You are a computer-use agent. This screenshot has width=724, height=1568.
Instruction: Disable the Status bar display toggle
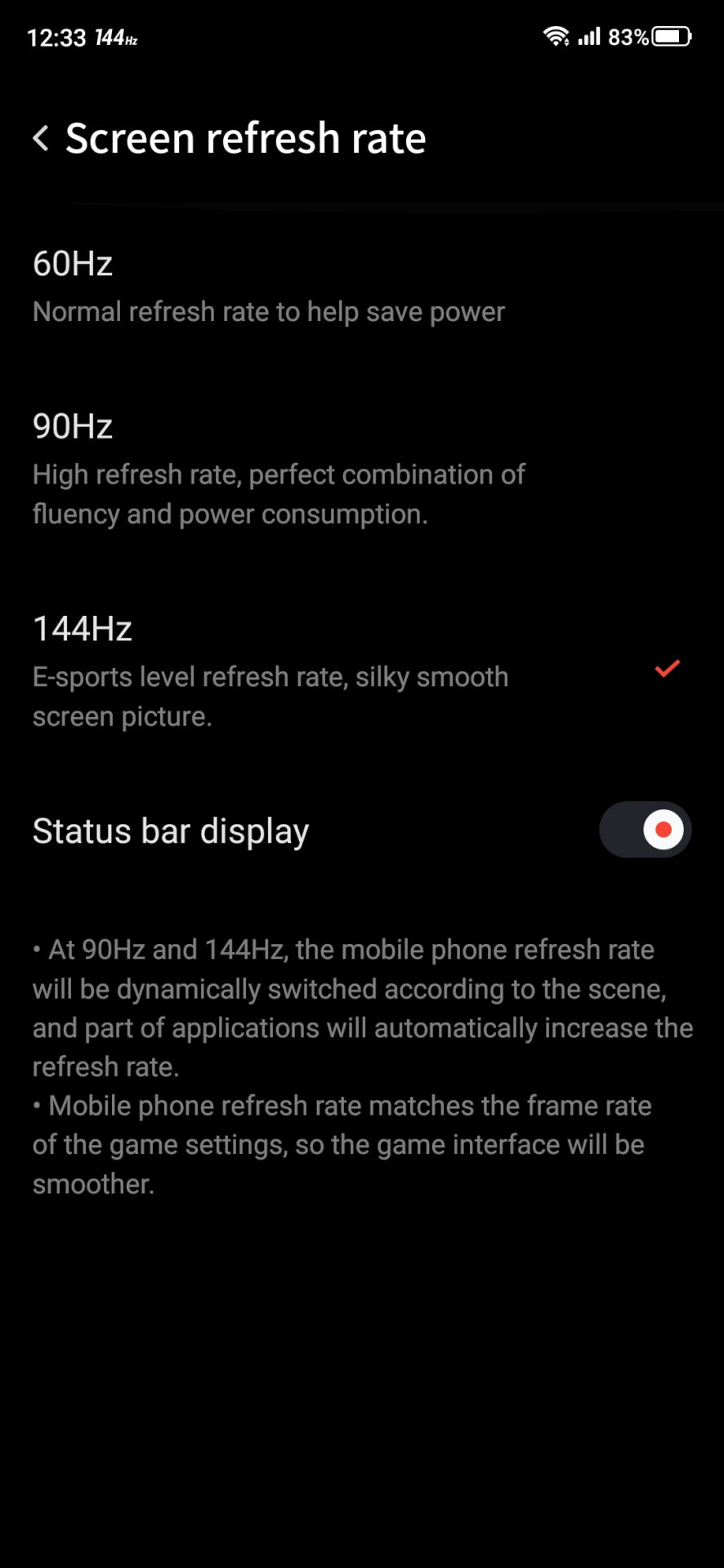(x=646, y=830)
